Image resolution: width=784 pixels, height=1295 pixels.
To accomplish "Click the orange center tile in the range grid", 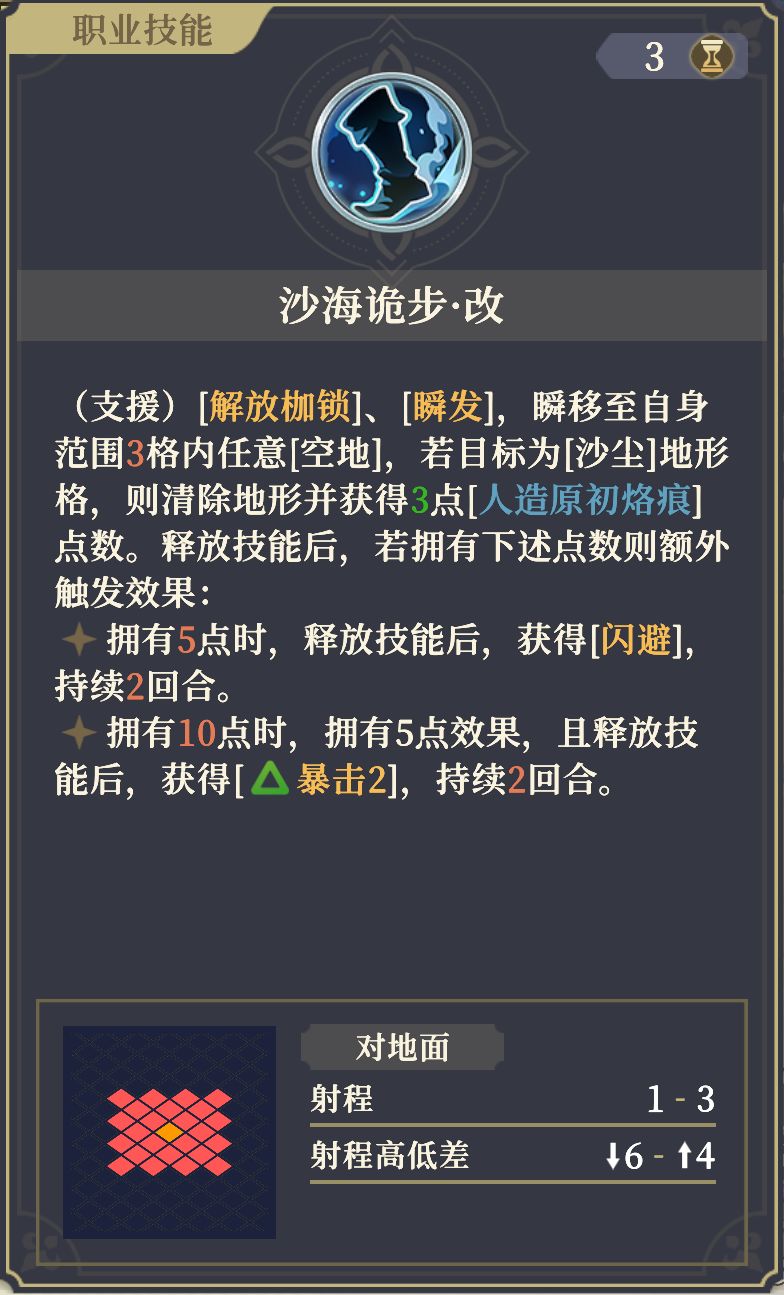I will pyautogui.click(x=172, y=1131).
